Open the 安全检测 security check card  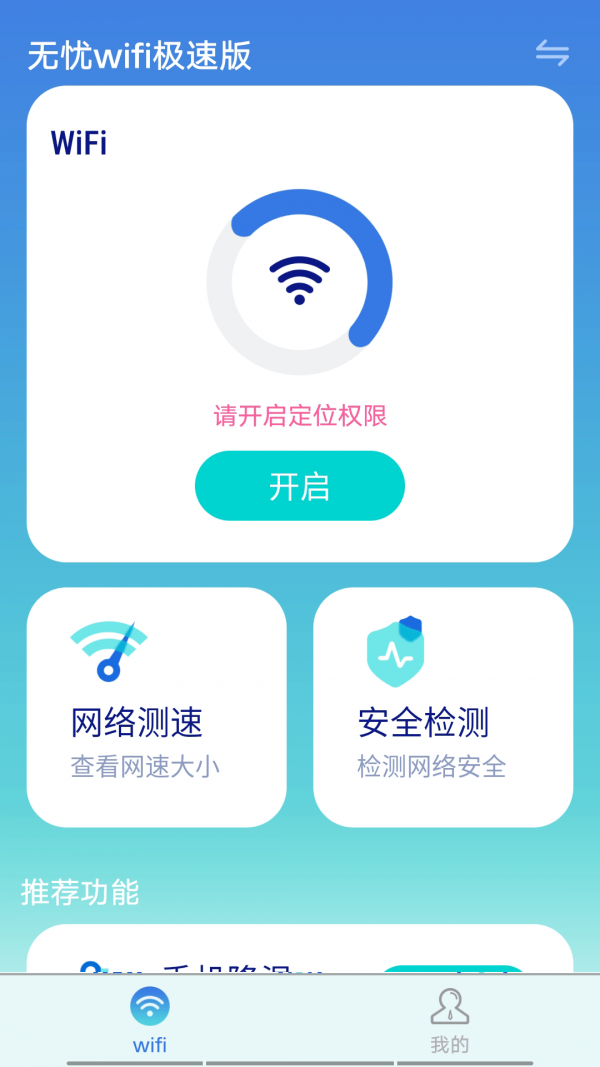tap(443, 707)
